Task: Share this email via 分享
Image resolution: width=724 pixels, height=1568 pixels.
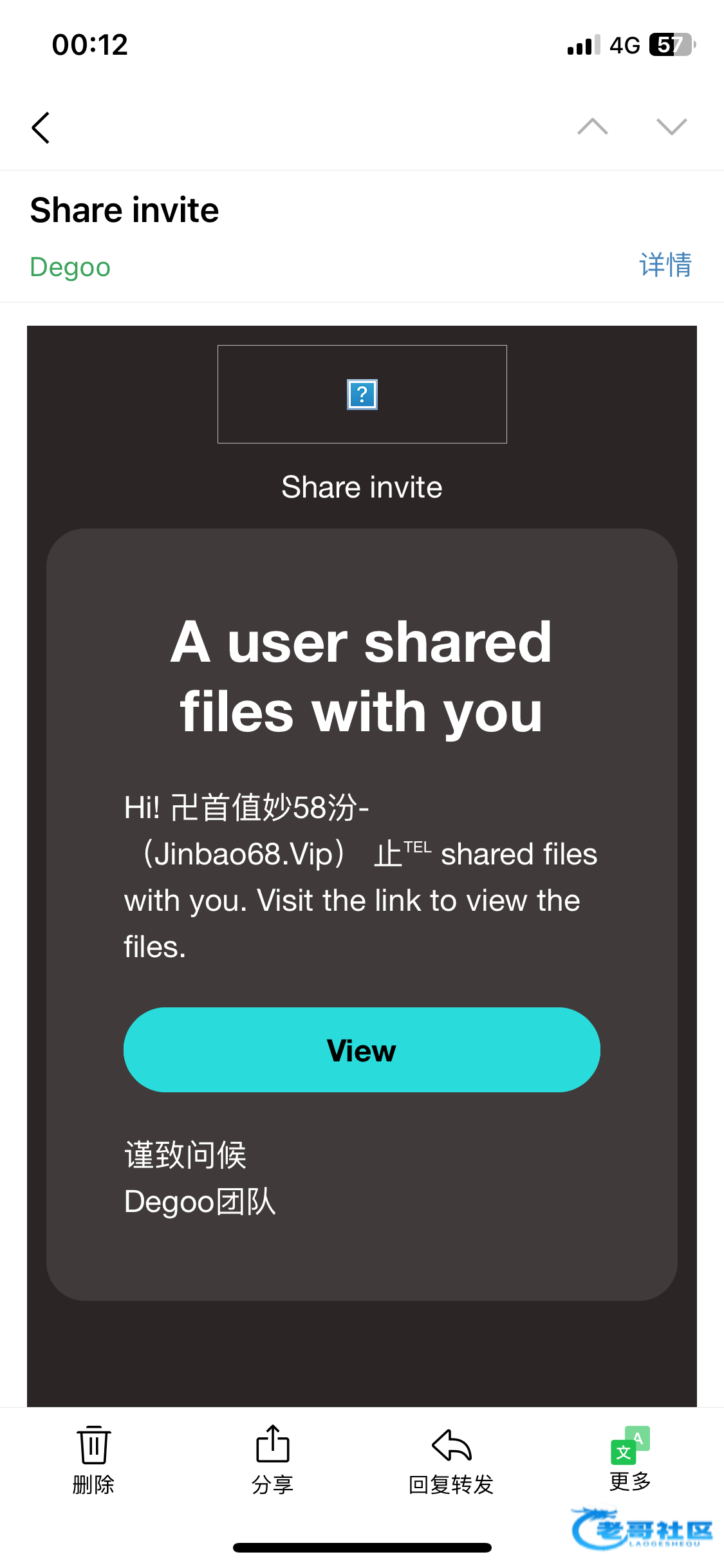Action: click(x=272, y=1459)
